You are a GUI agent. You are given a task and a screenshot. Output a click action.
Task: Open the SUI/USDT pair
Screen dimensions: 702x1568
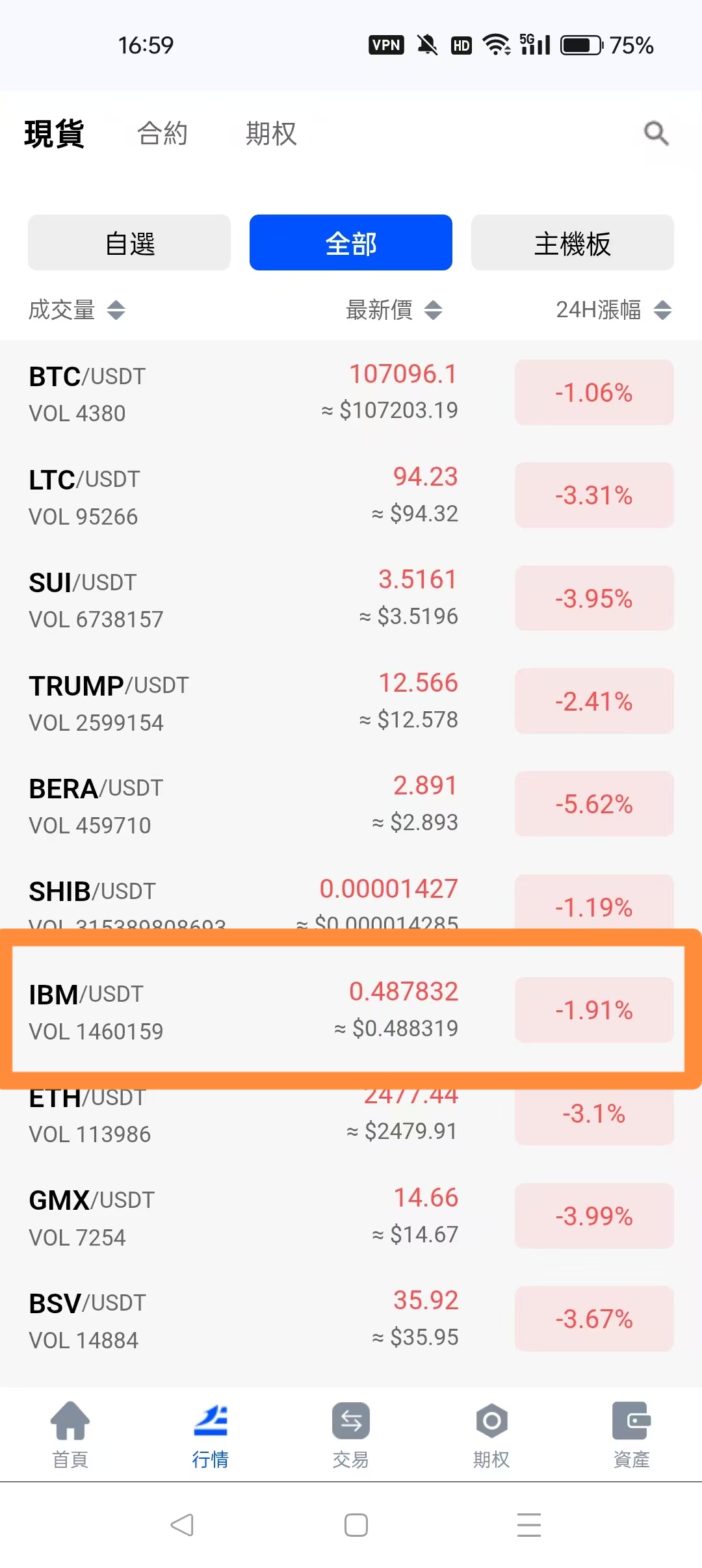[351, 599]
